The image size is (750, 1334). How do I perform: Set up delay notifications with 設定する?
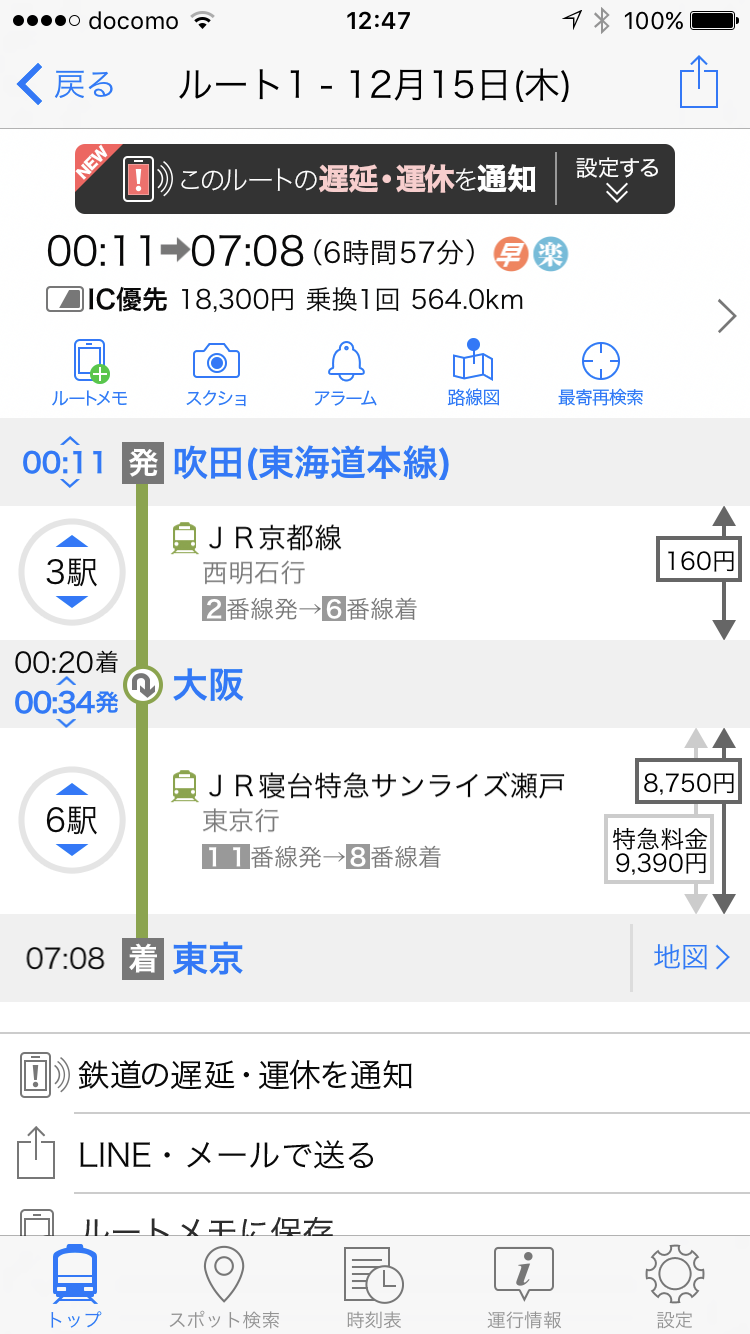coord(616,179)
